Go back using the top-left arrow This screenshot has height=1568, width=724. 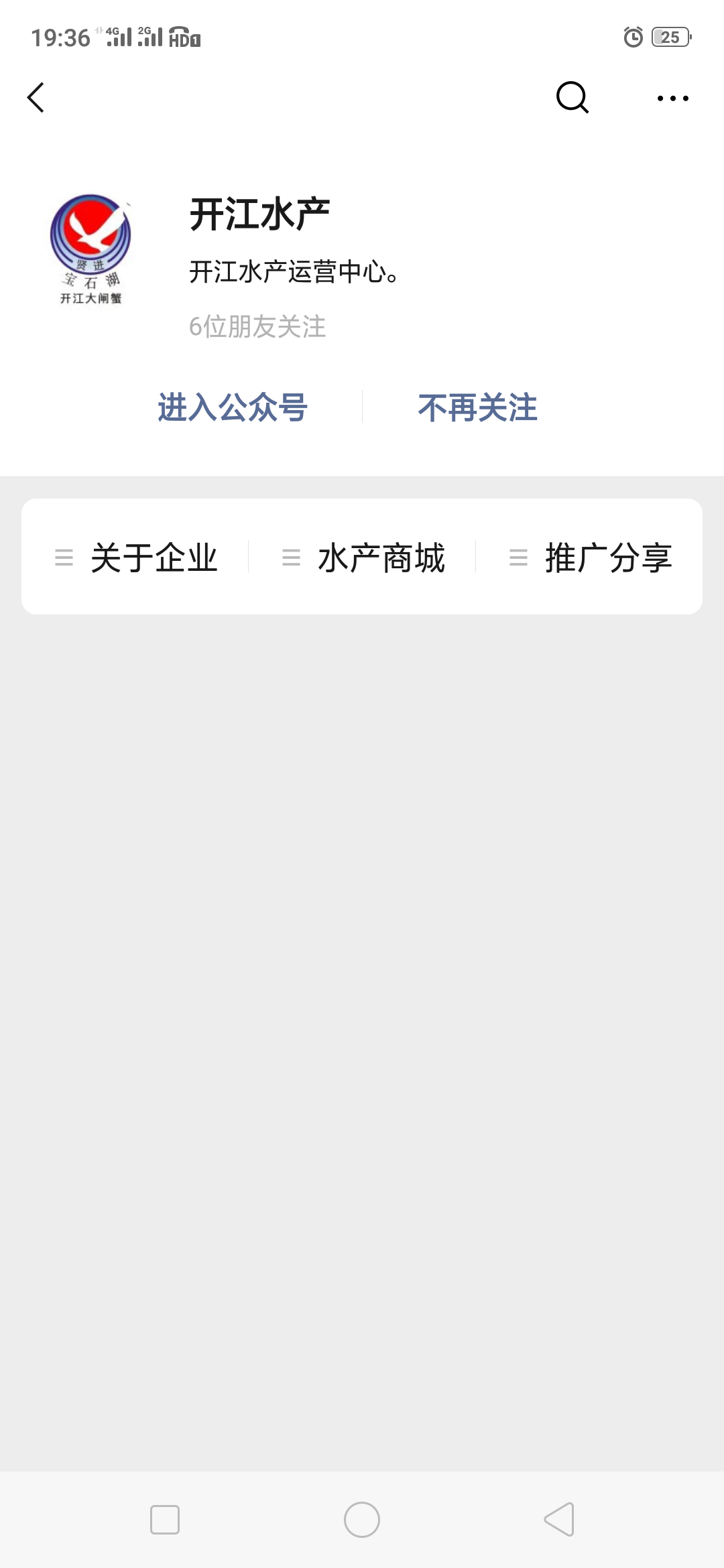(x=36, y=98)
